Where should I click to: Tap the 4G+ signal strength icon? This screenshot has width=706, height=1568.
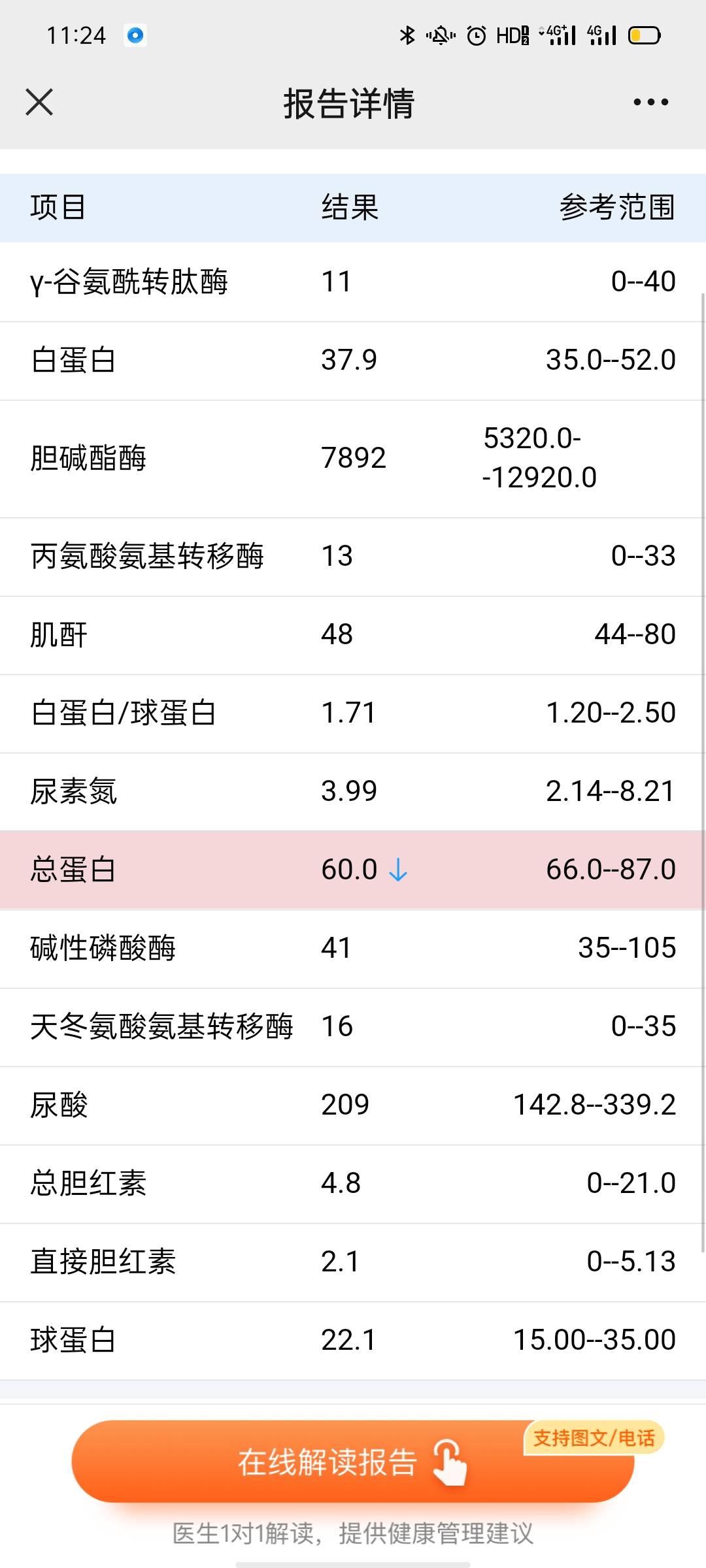(563, 36)
